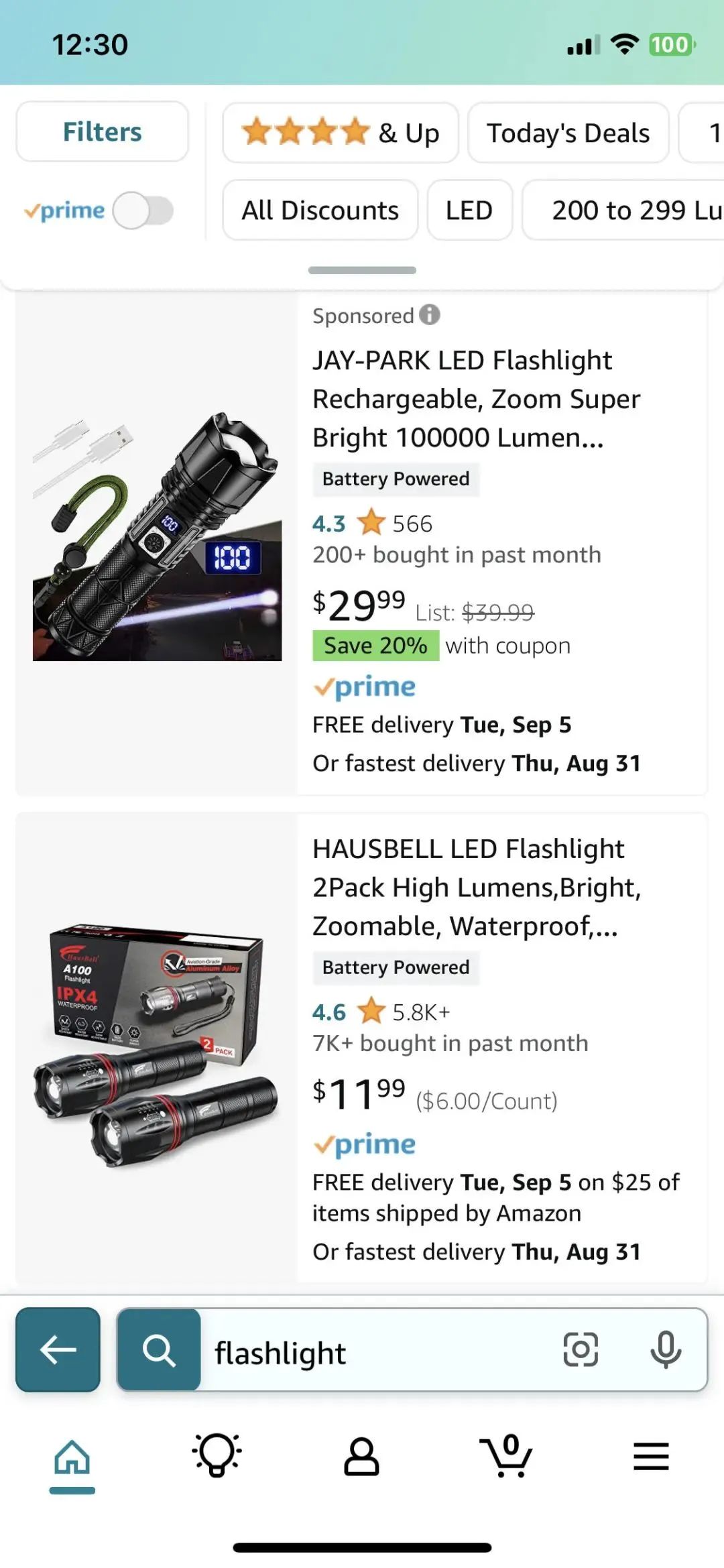This screenshot has width=724, height=1568.
Task: Open the account profile tab
Action: click(x=361, y=1456)
